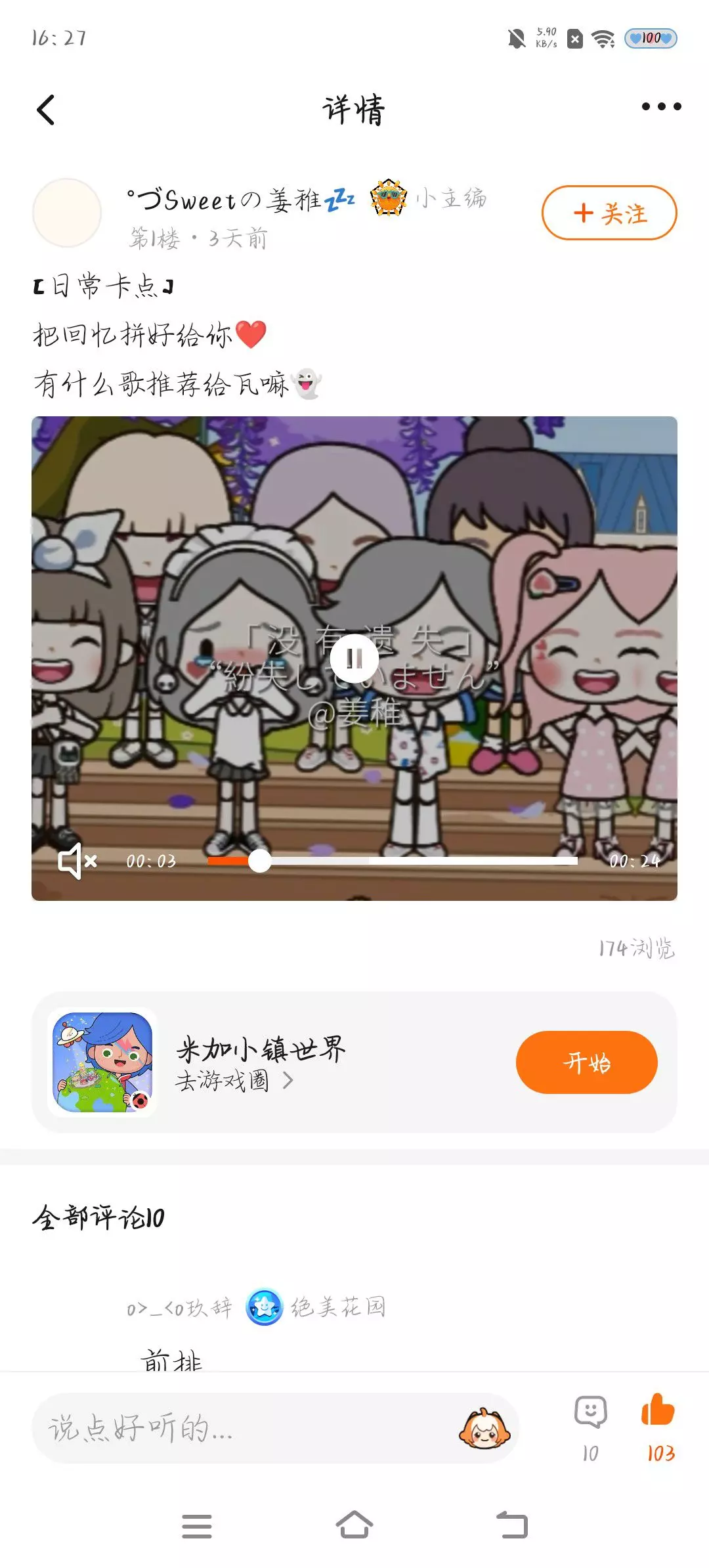The width and height of the screenshot is (709, 1568).
Task: Open the emoji sticker picker in the comment box
Action: tap(484, 1429)
